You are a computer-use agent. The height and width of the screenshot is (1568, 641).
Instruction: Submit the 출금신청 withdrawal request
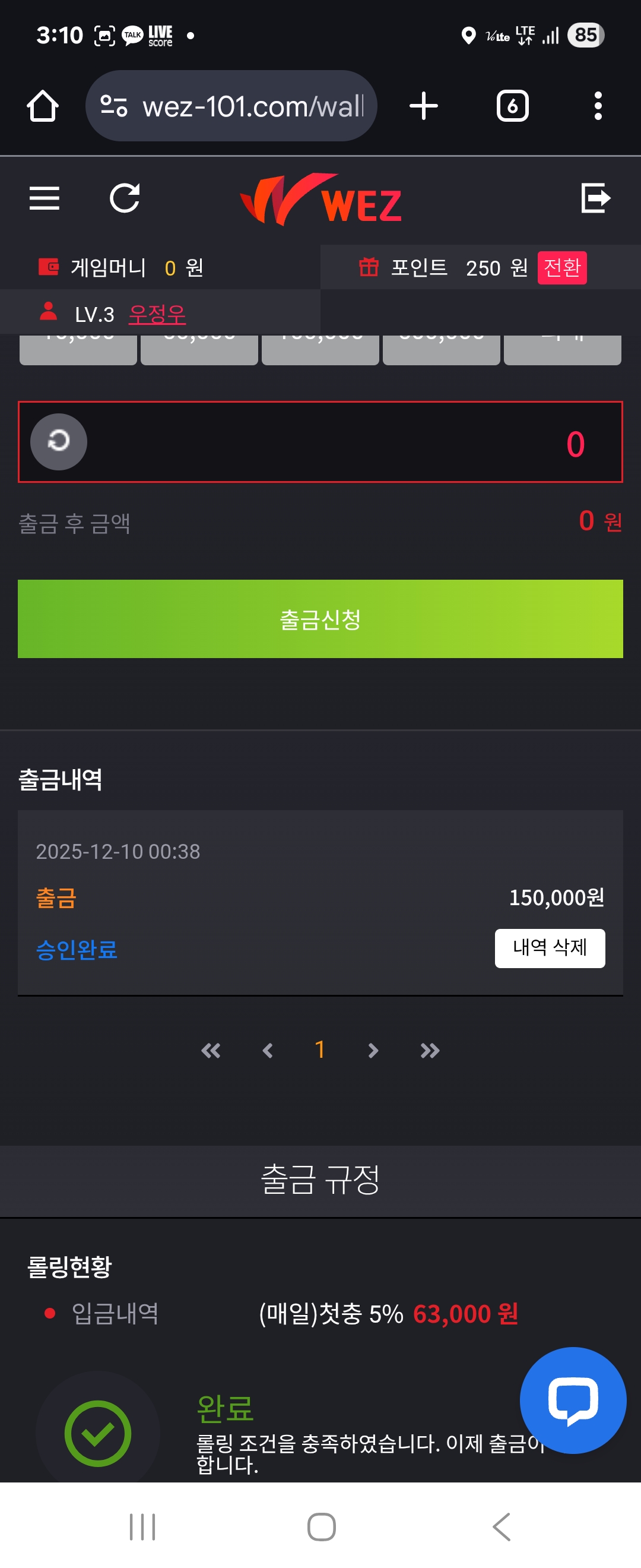(x=320, y=619)
